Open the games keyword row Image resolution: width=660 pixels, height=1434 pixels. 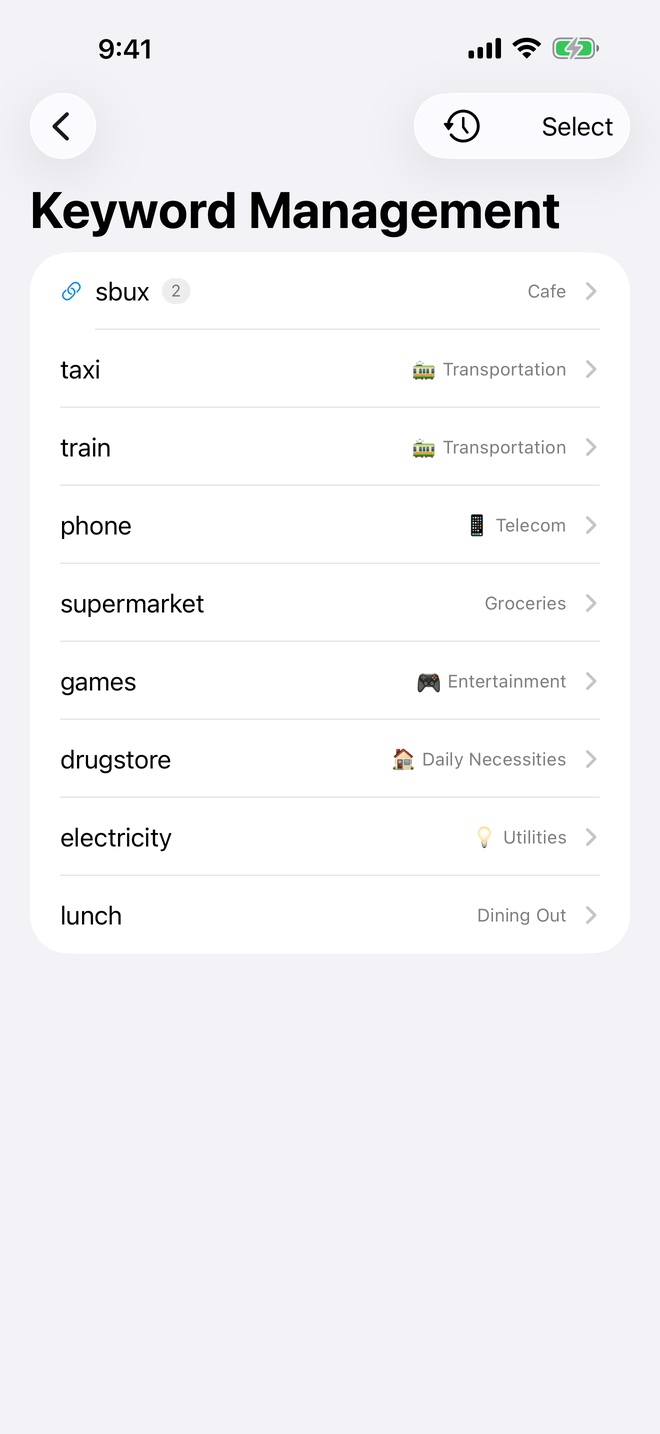[330, 681]
